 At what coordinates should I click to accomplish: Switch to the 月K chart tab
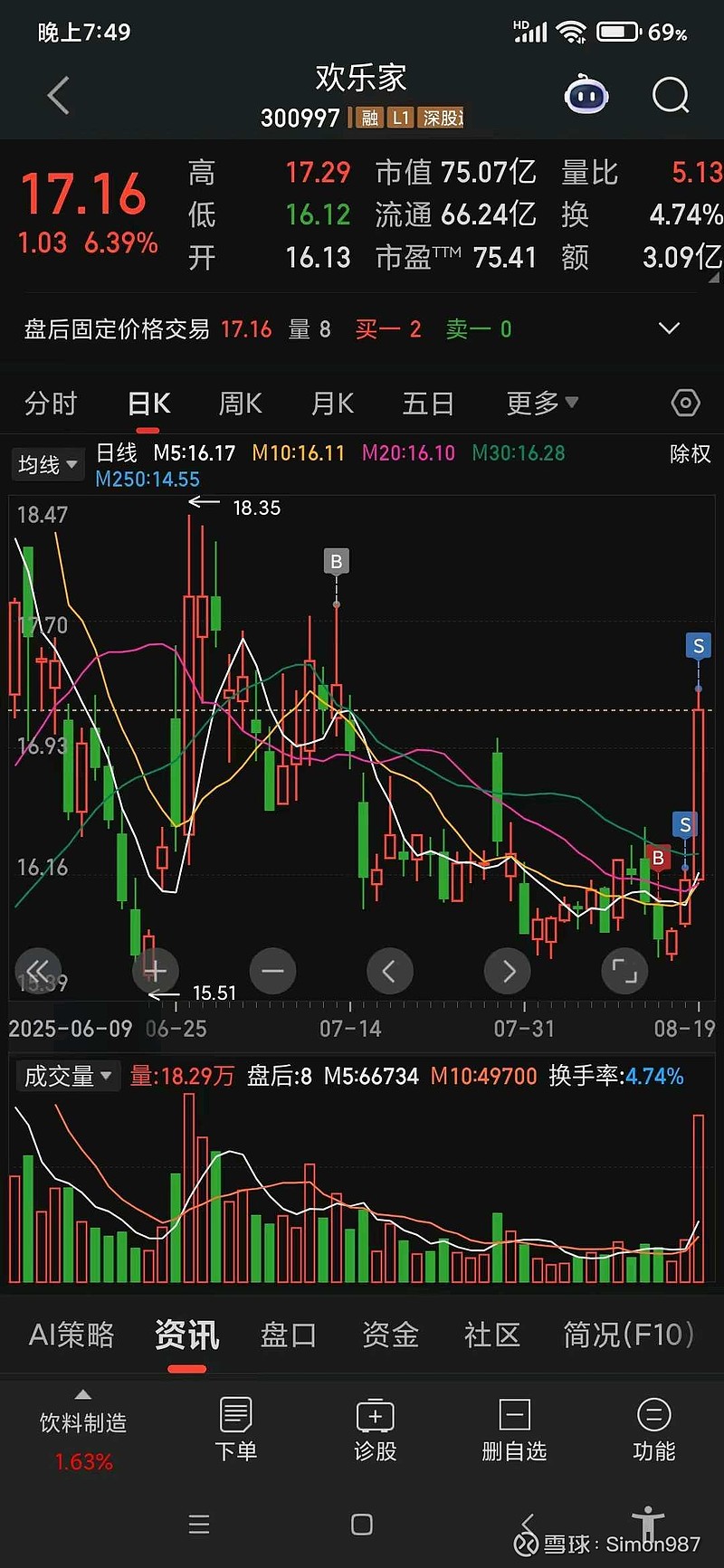pyautogui.click(x=332, y=404)
